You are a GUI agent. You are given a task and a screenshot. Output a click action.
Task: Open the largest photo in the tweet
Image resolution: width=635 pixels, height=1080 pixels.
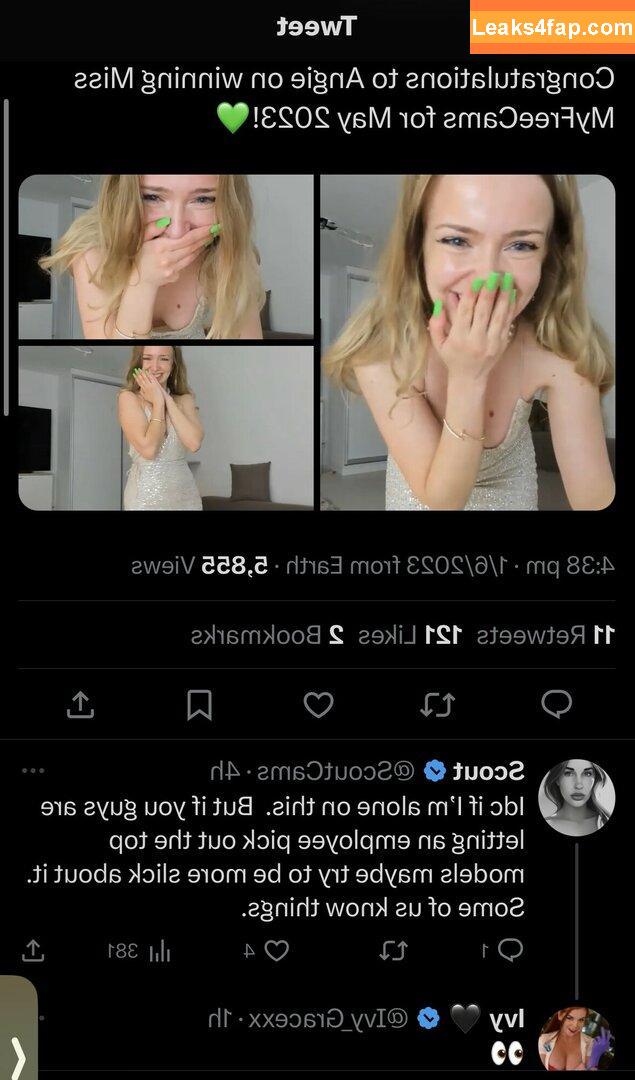click(x=467, y=342)
